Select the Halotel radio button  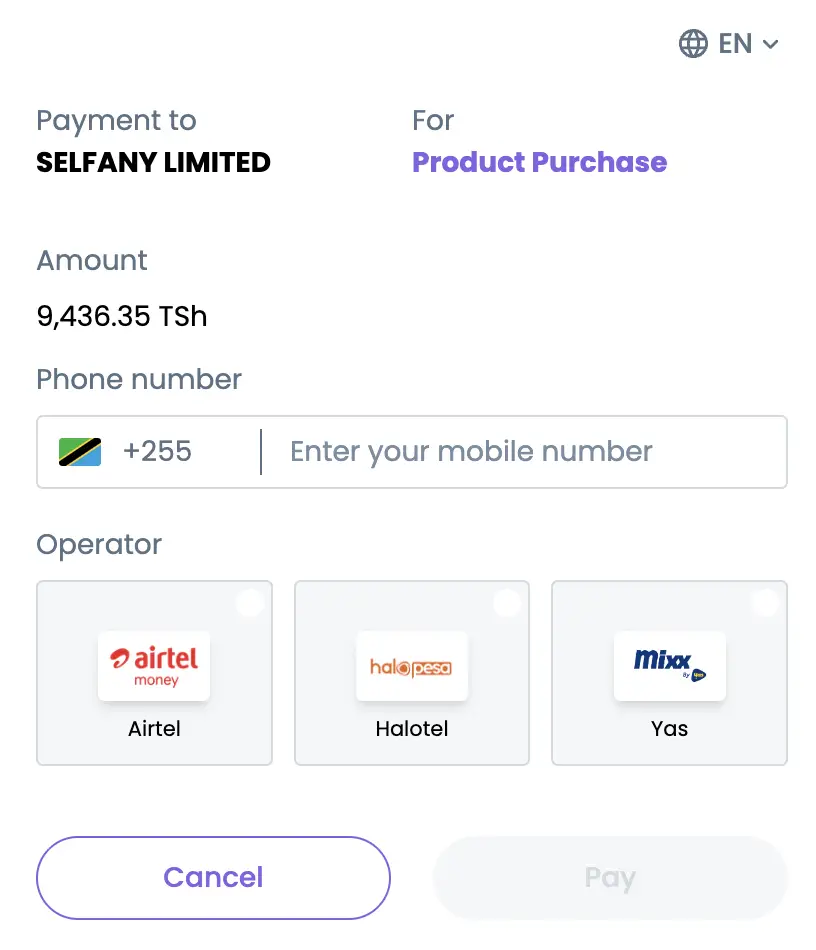coord(506,602)
